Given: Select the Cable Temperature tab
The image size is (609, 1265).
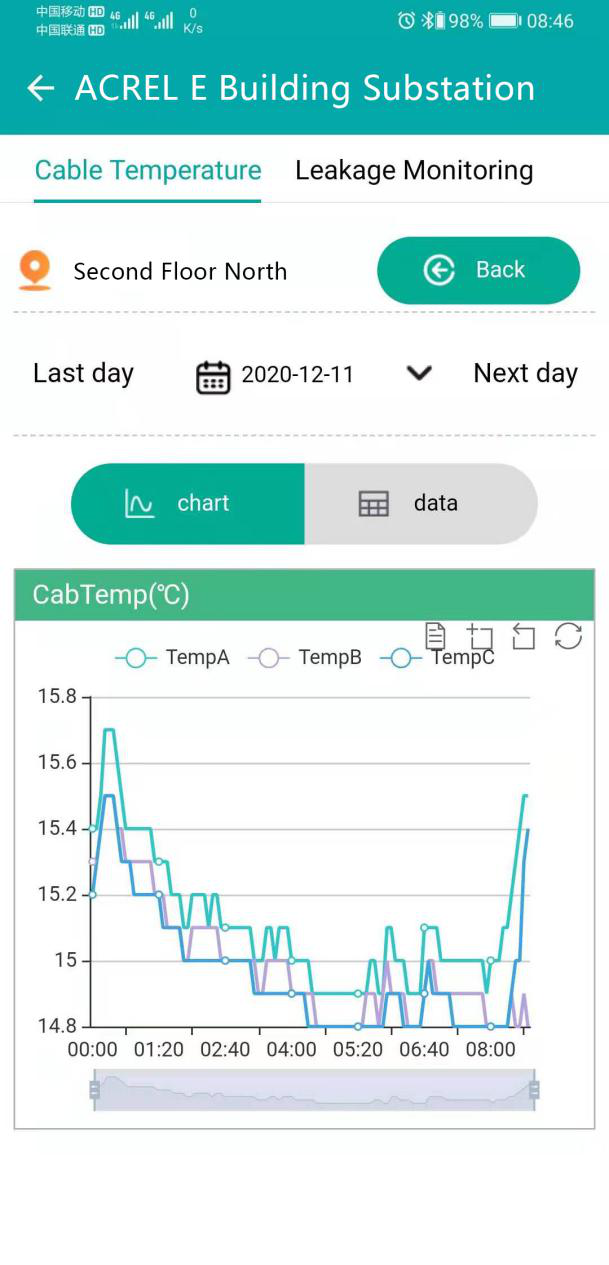Looking at the screenshot, I should tap(148, 171).
